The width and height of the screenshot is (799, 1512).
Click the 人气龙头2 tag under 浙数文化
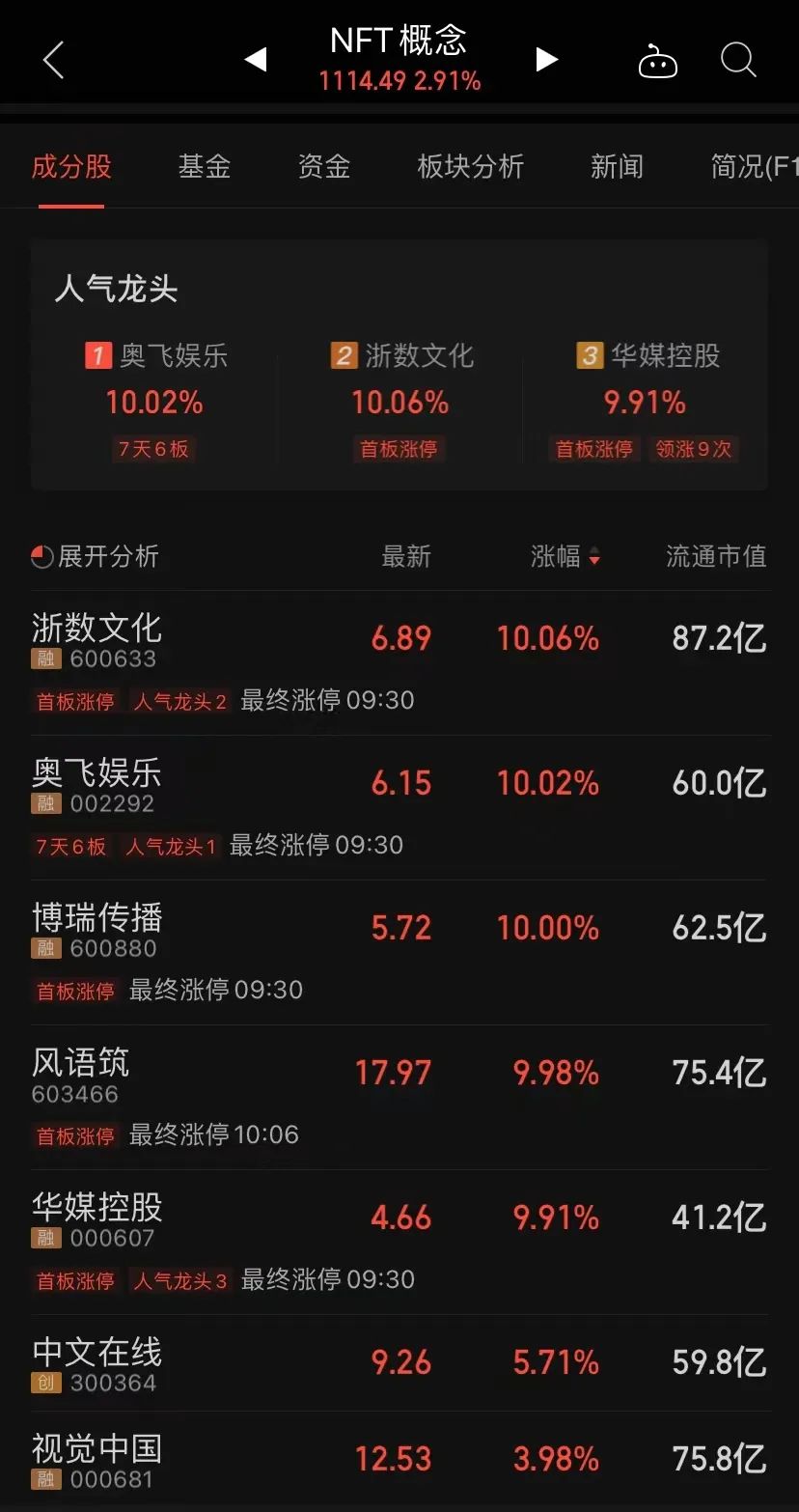[179, 701]
